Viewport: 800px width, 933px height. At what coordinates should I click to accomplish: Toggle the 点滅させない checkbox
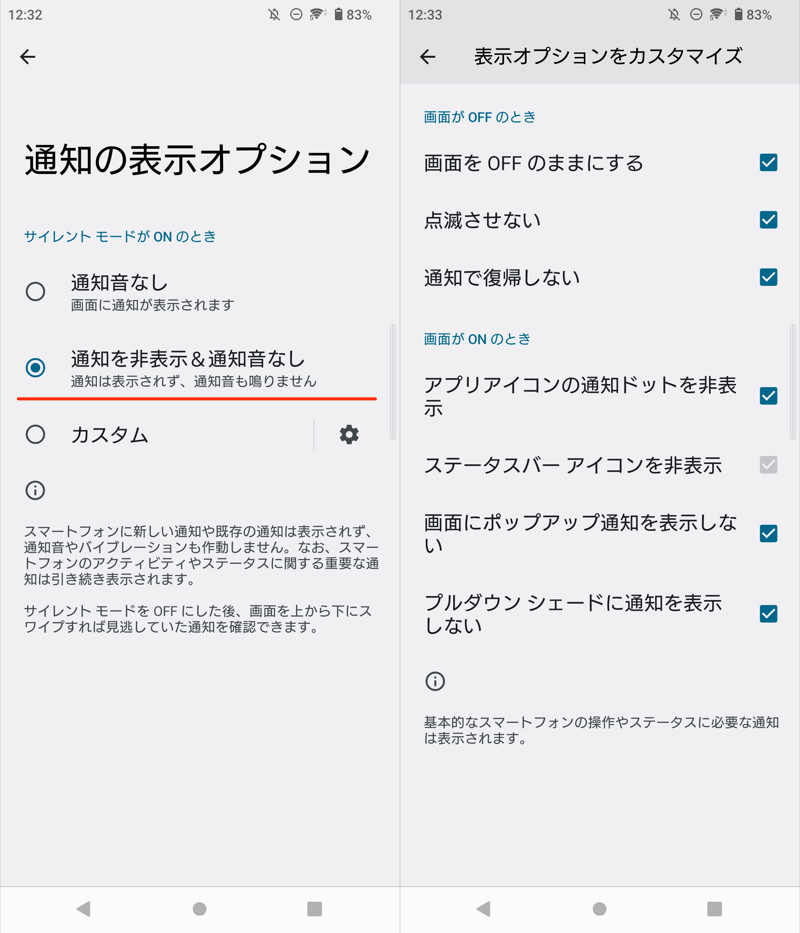tap(768, 220)
